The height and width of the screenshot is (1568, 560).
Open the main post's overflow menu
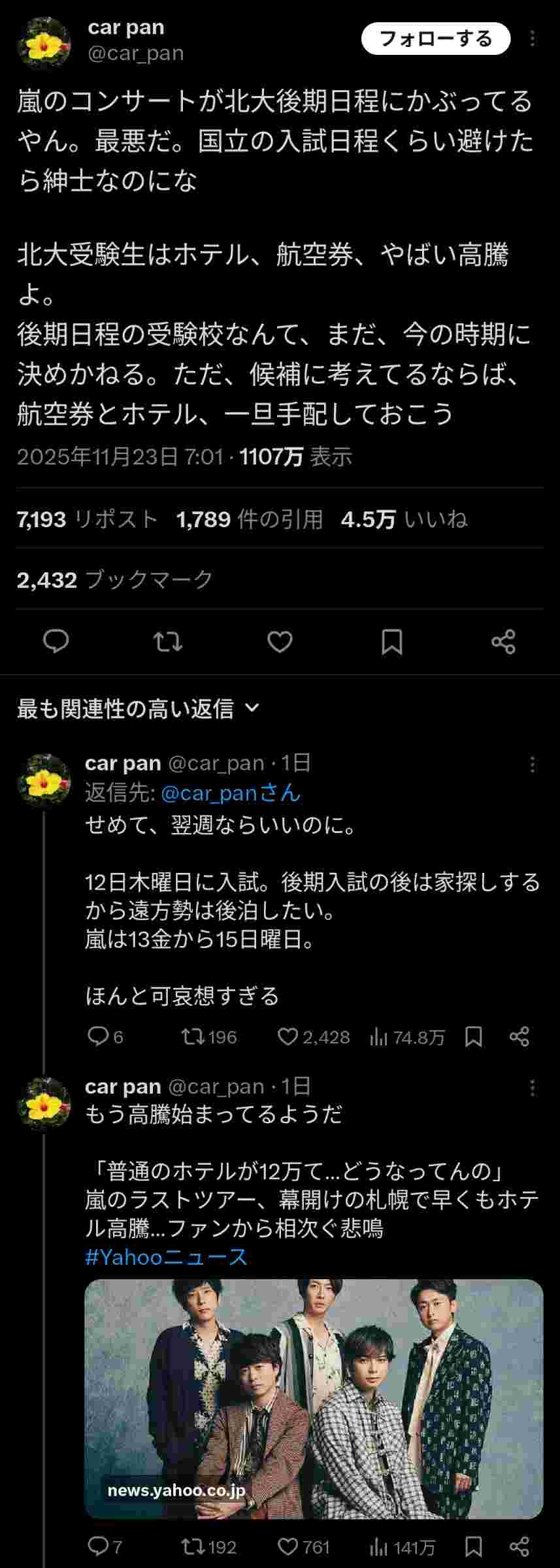pos(533,39)
